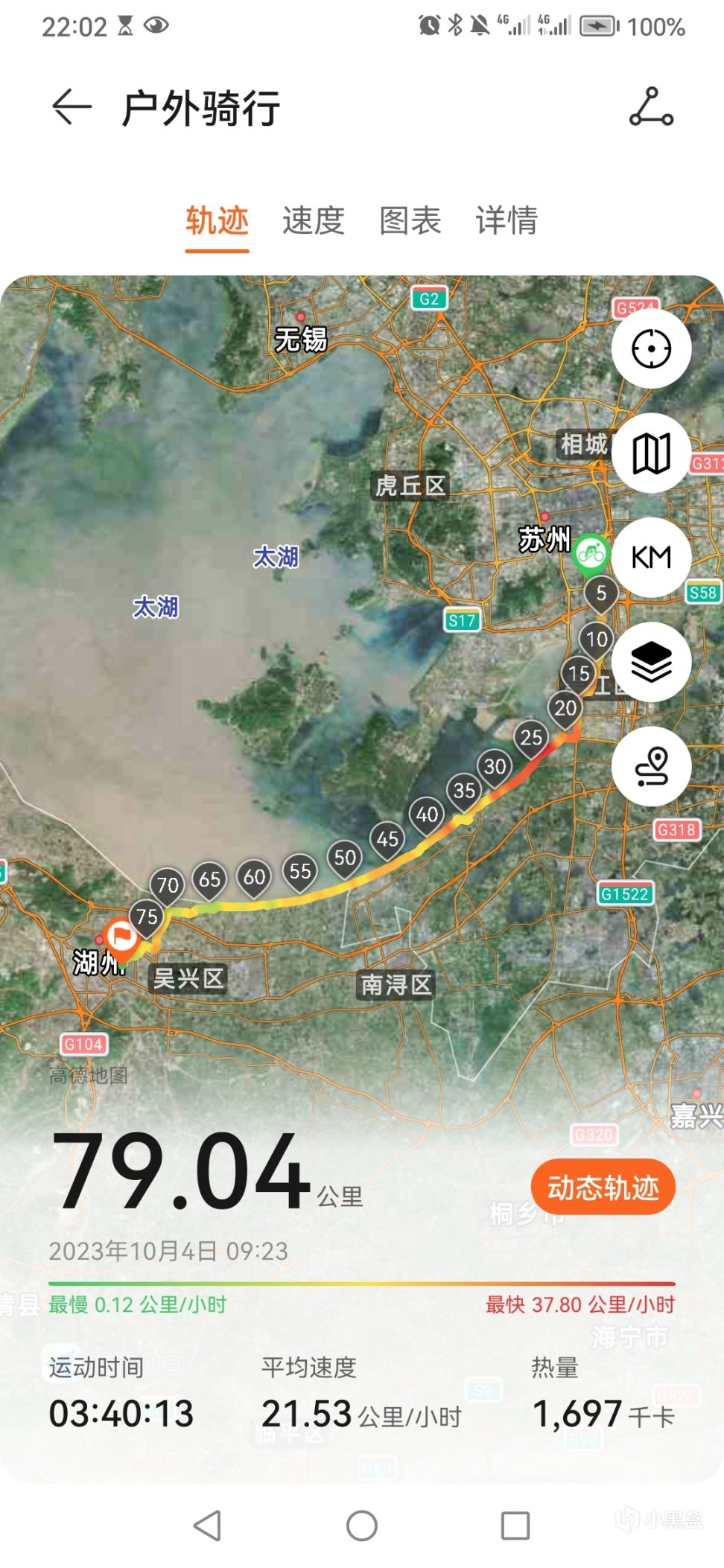View the 详情 tab
The image size is (724, 1568).
[x=507, y=221]
